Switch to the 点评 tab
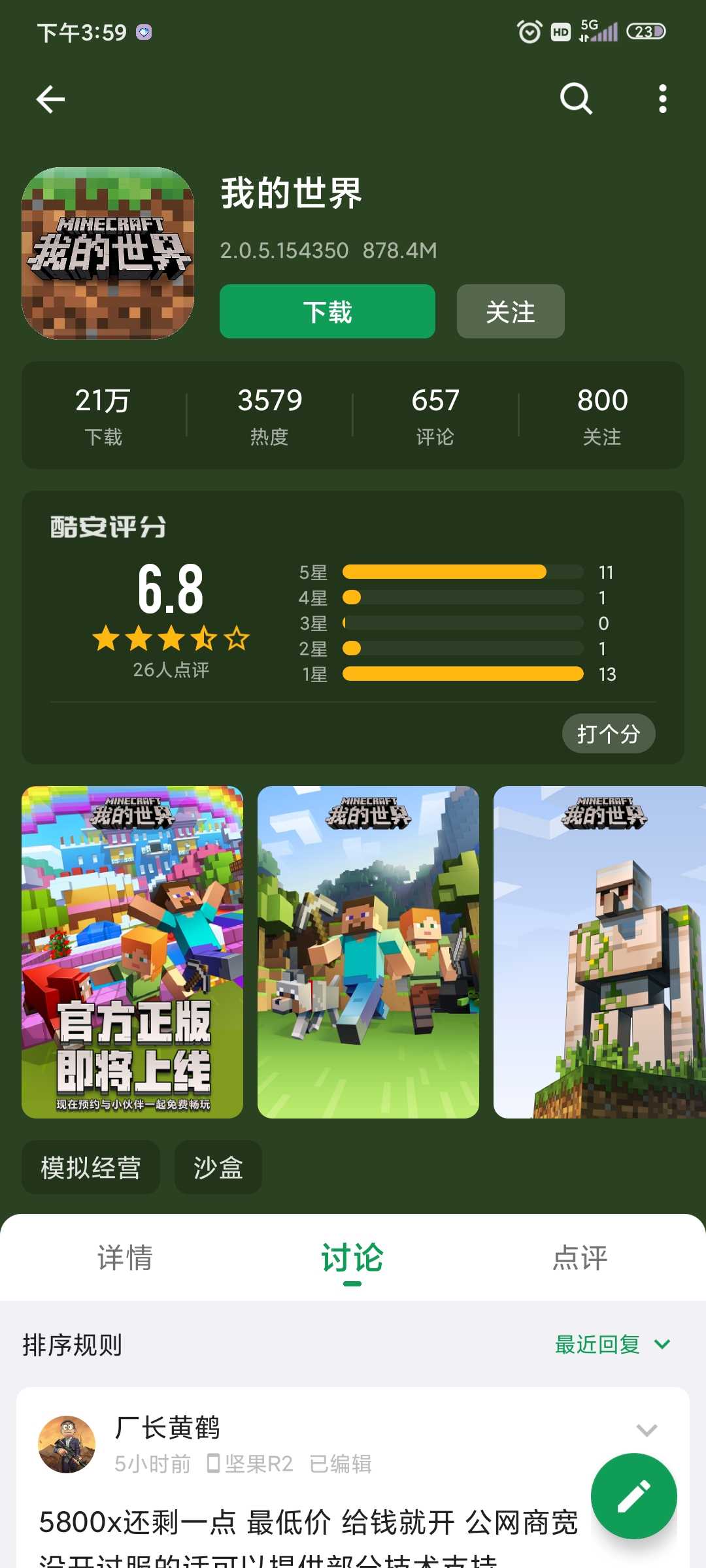This screenshot has width=706, height=1568. coord(580,1258)
